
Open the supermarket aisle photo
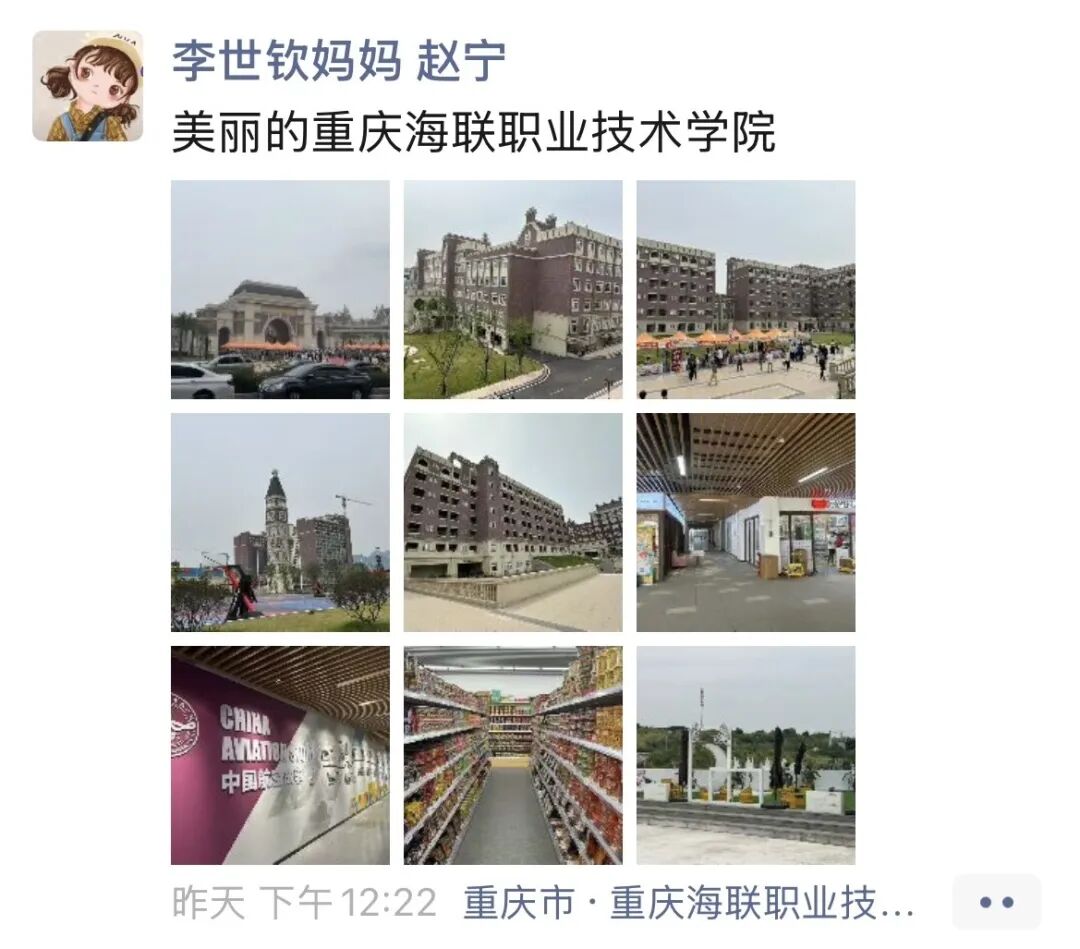[513, 755]
